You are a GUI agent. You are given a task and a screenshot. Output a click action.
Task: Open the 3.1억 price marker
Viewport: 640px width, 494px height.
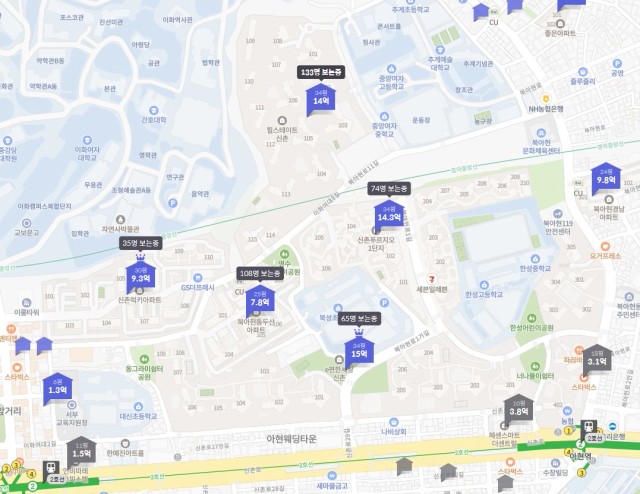pos(597,359)
